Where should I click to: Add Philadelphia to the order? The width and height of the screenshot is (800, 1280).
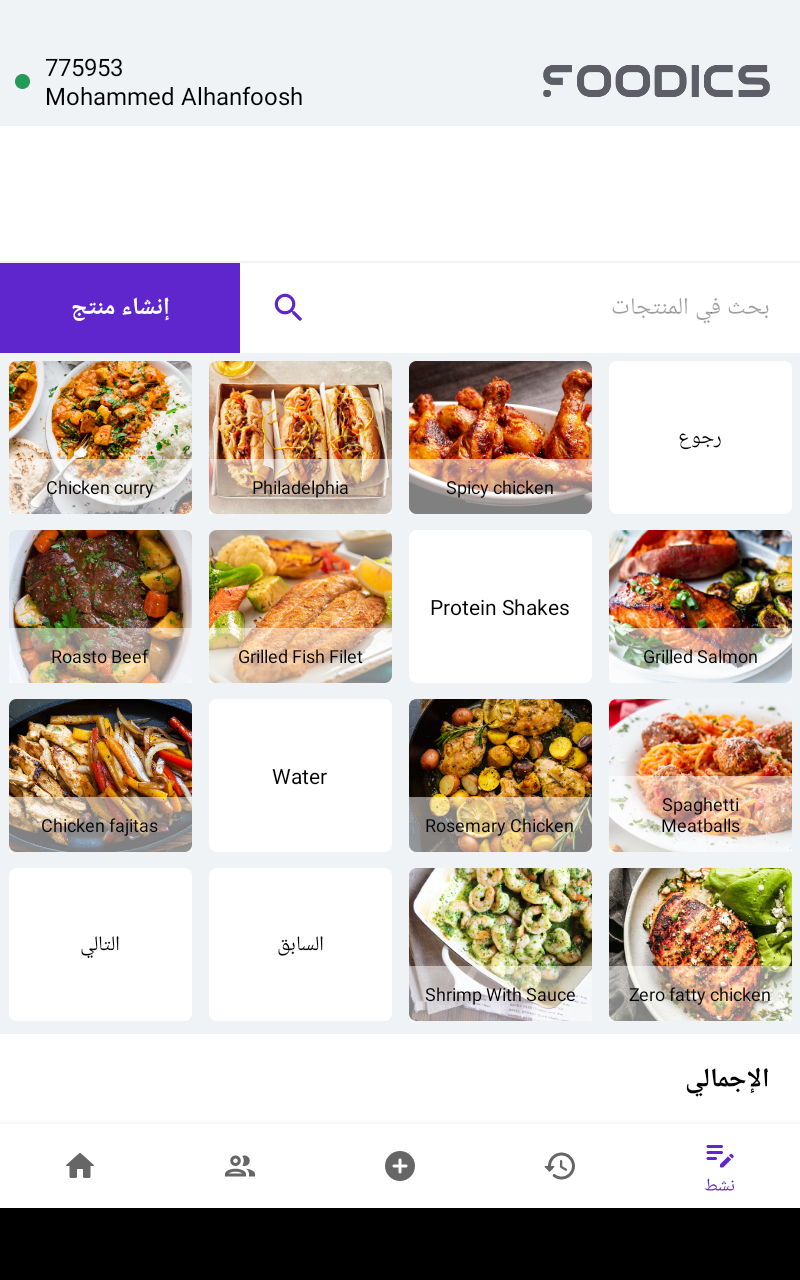300,437
